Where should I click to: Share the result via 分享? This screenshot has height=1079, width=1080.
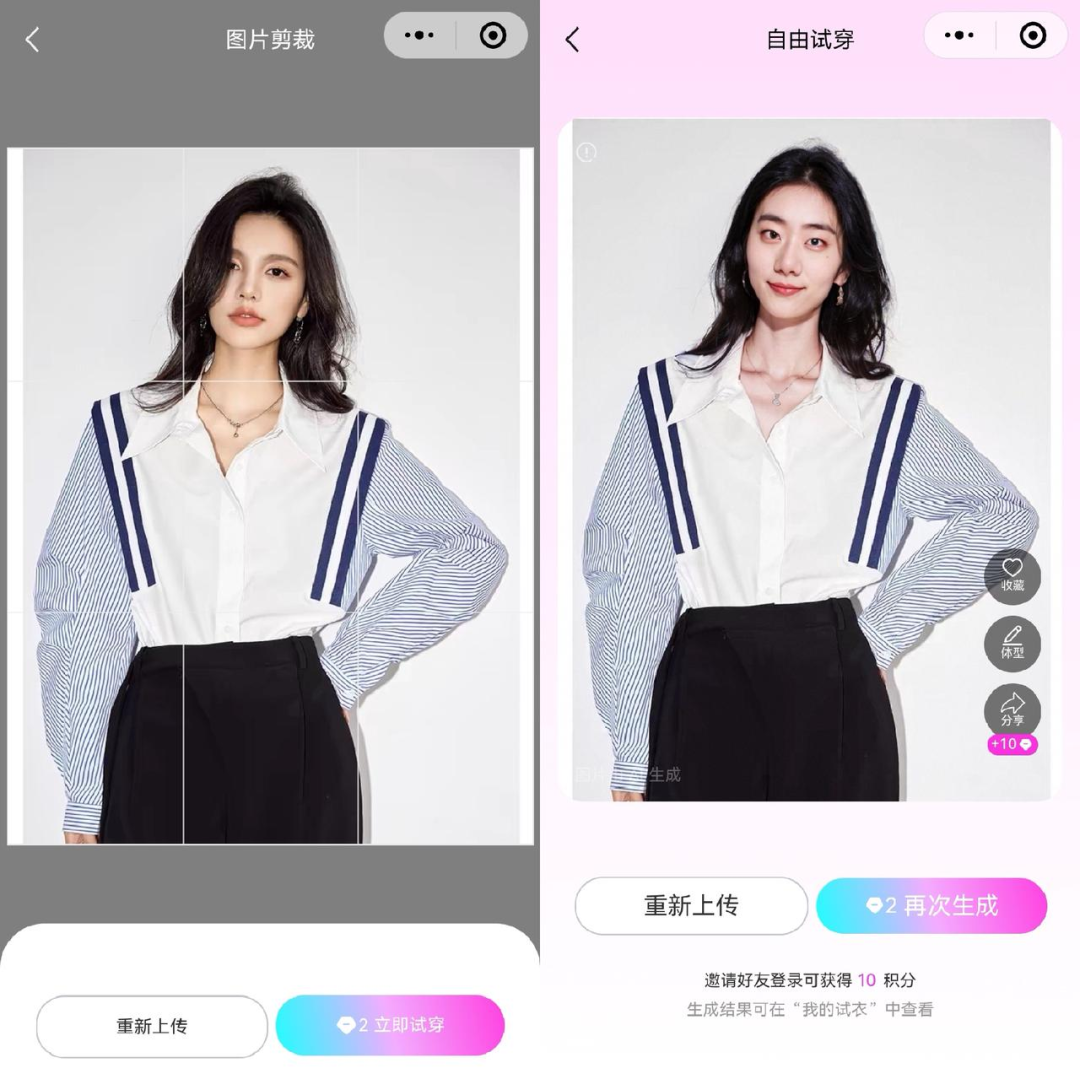(1012, 710)
